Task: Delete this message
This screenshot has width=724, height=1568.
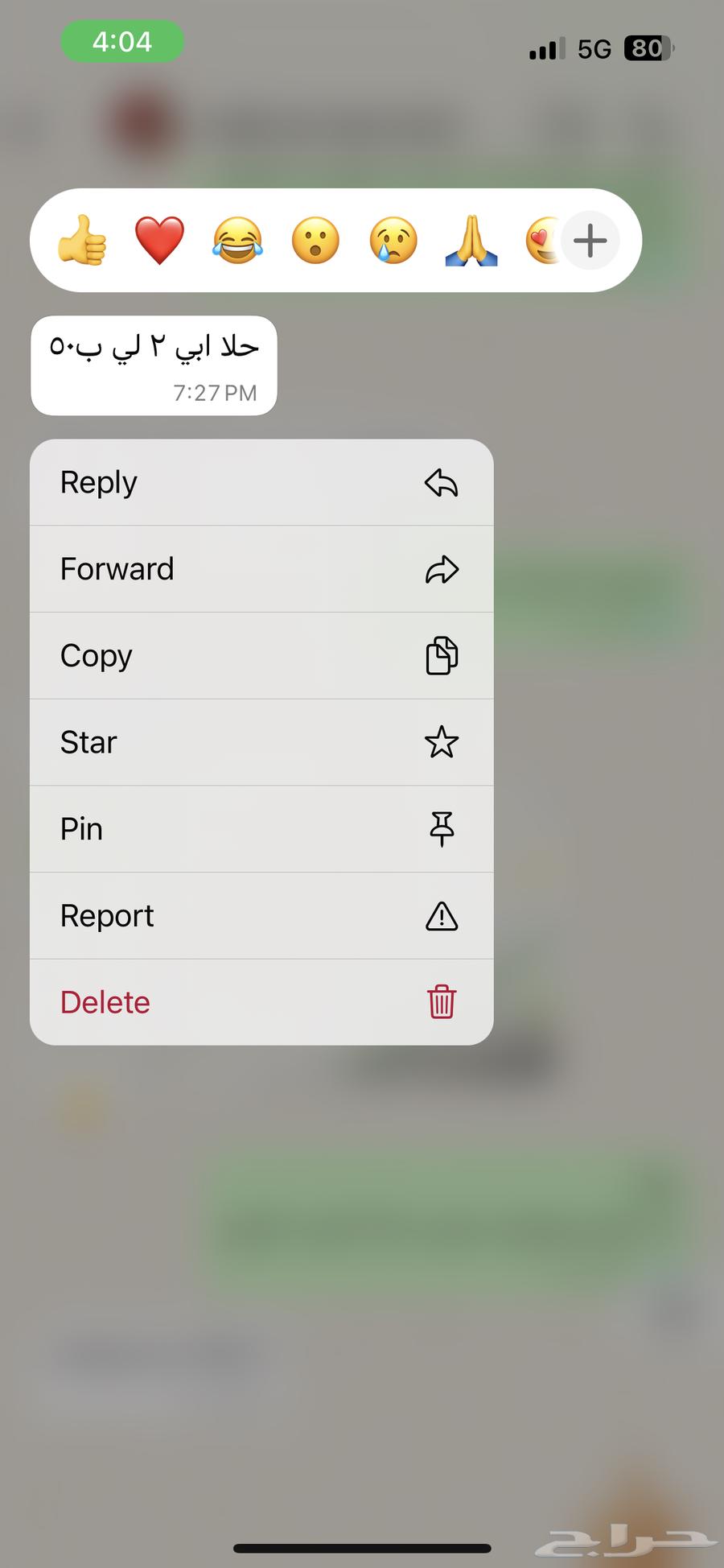Action: [x=261, y=1002]
